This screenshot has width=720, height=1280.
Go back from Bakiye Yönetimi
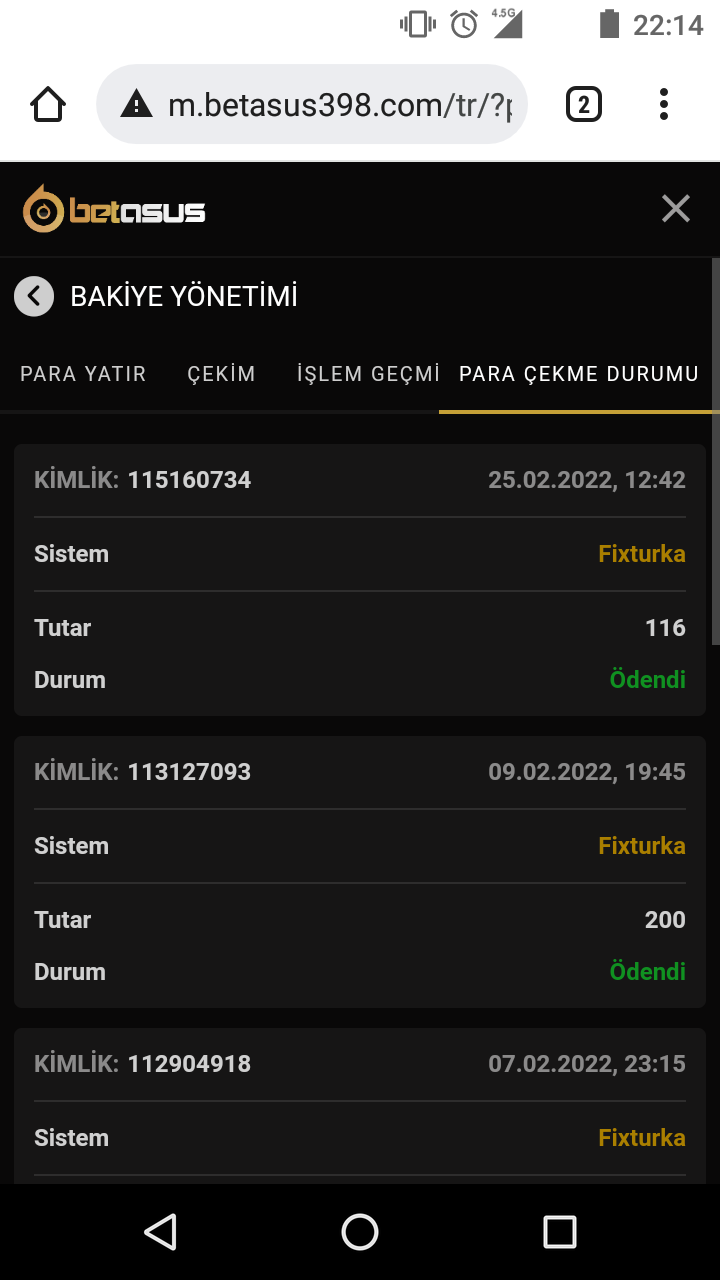pyautogui.click(x=34, y=296)
